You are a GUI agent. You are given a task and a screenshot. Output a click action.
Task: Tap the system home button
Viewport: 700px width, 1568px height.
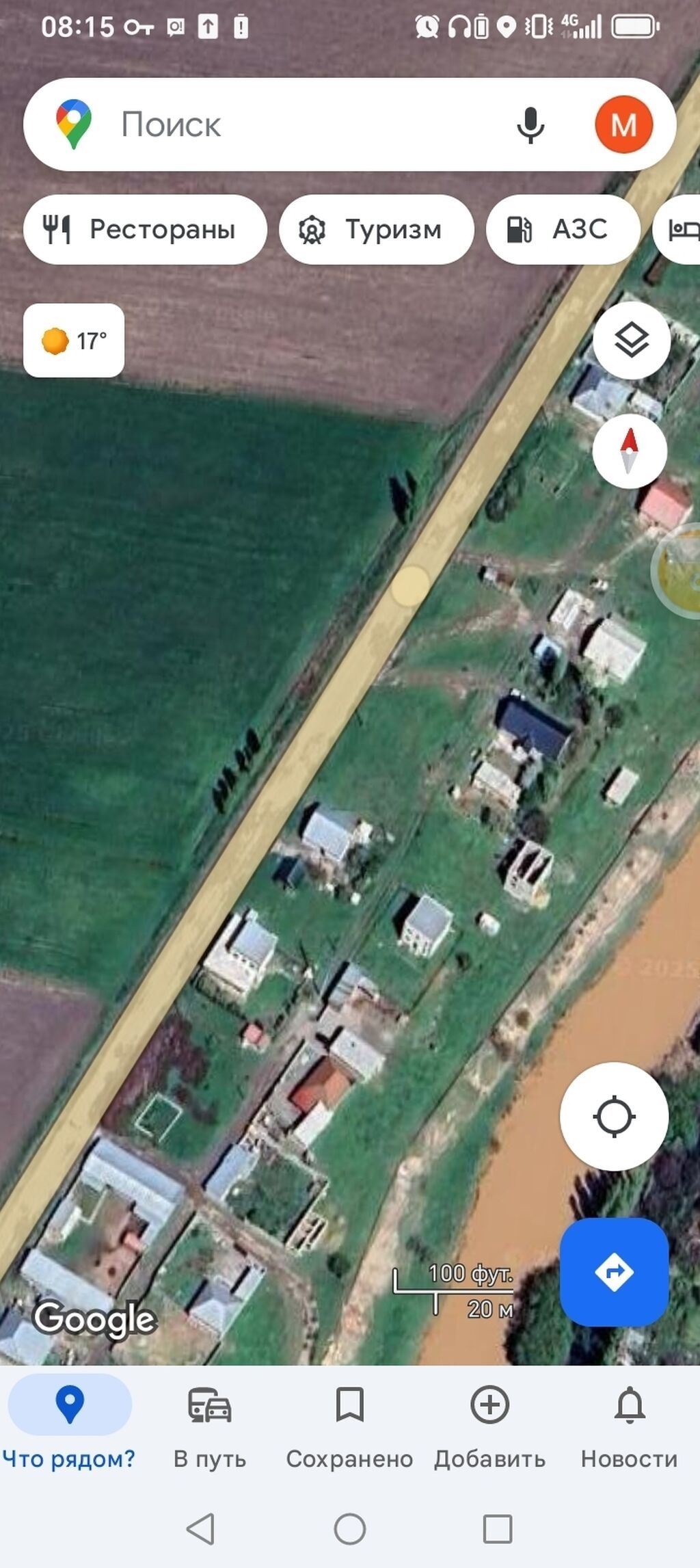pos(349,1529)
